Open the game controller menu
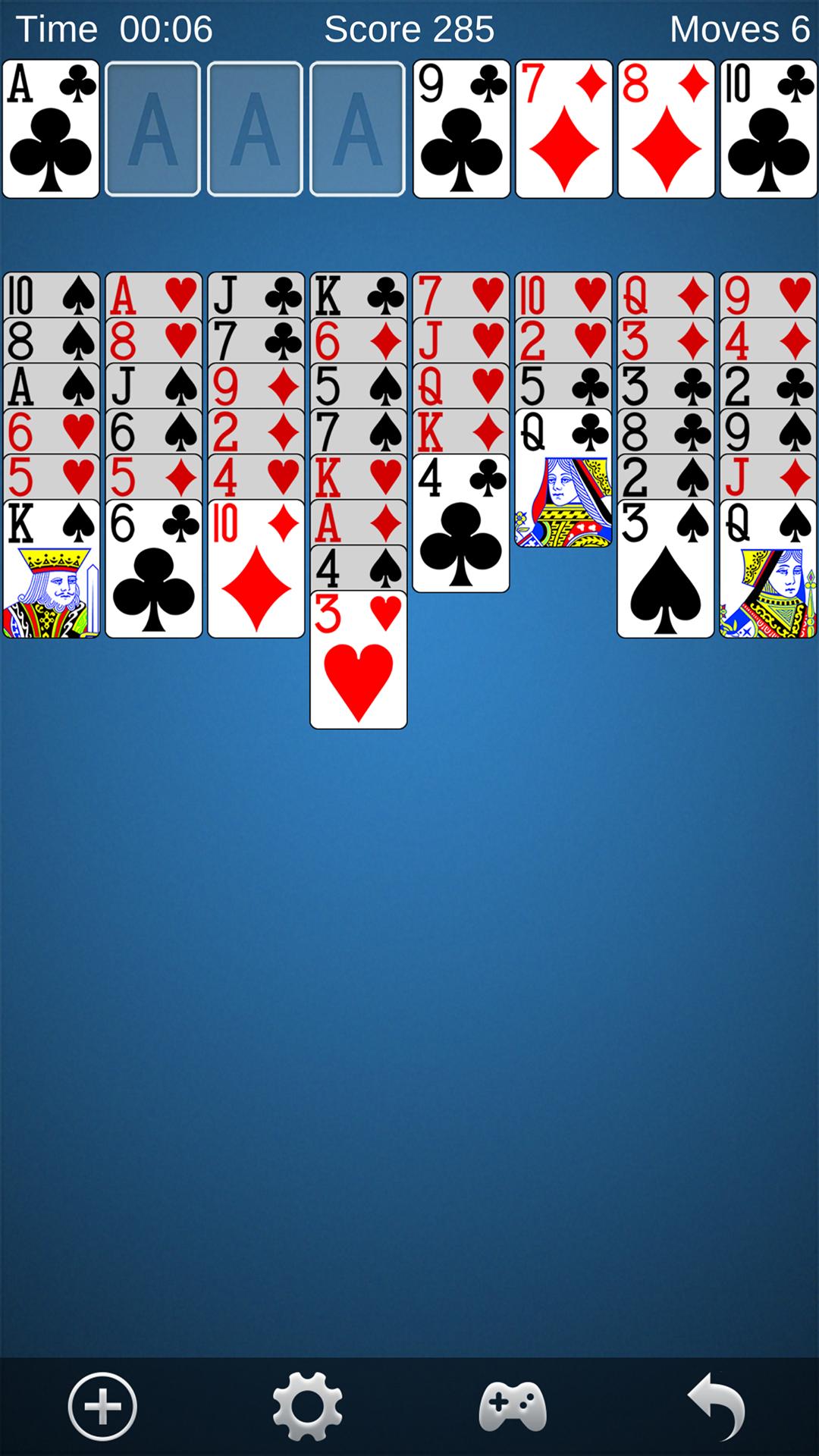819x1456 pixels. 513,1407
